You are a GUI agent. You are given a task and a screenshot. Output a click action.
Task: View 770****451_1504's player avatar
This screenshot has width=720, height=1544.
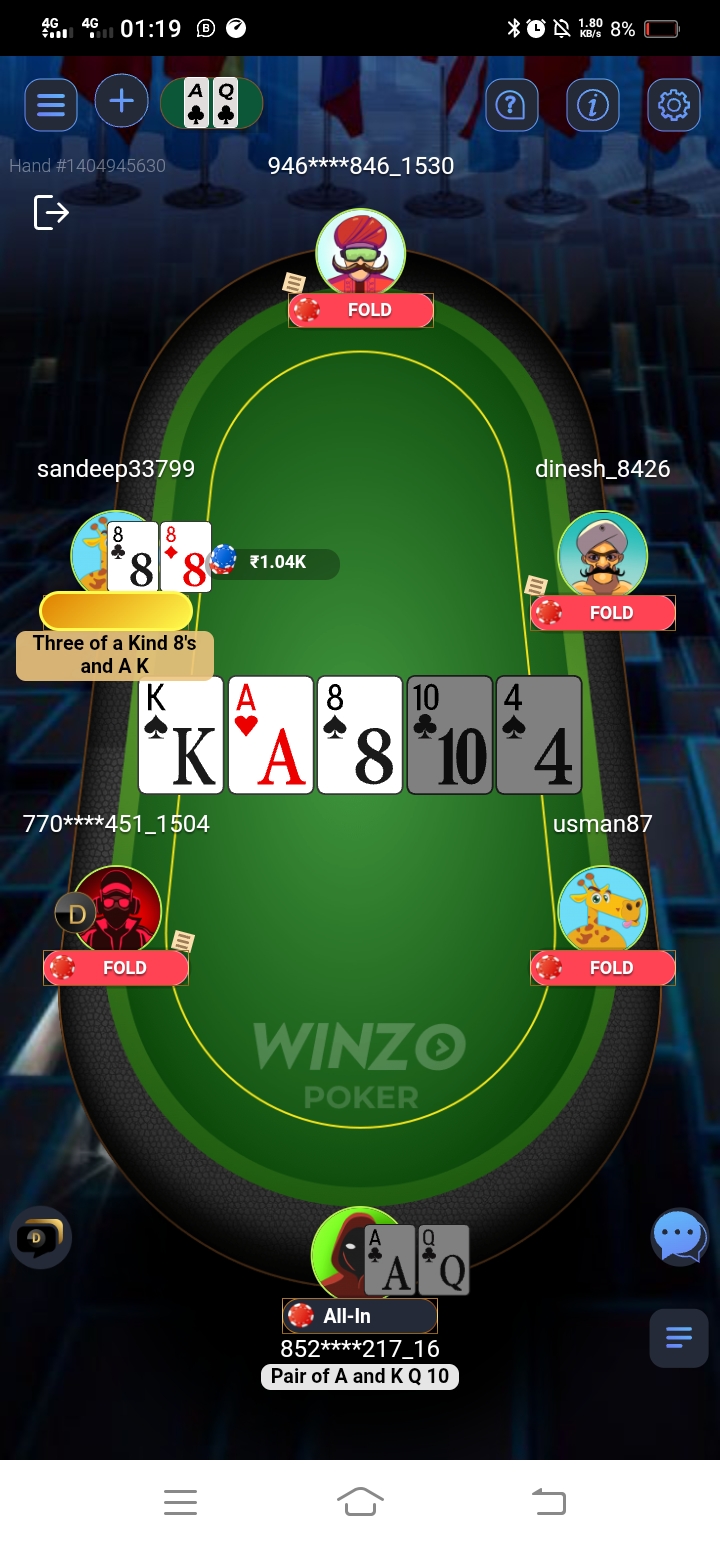point(117,908)
